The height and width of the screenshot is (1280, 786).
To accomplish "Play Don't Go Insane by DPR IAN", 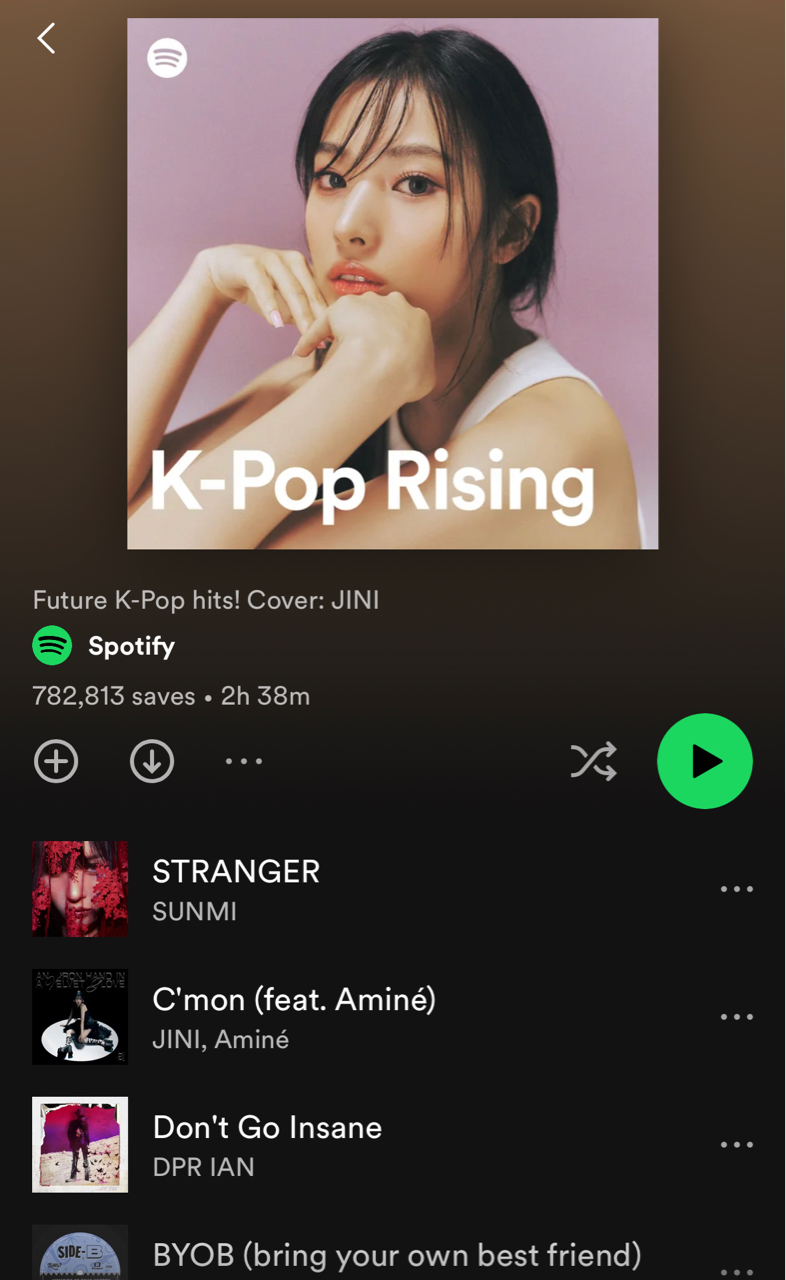I will pos(267,1144).
